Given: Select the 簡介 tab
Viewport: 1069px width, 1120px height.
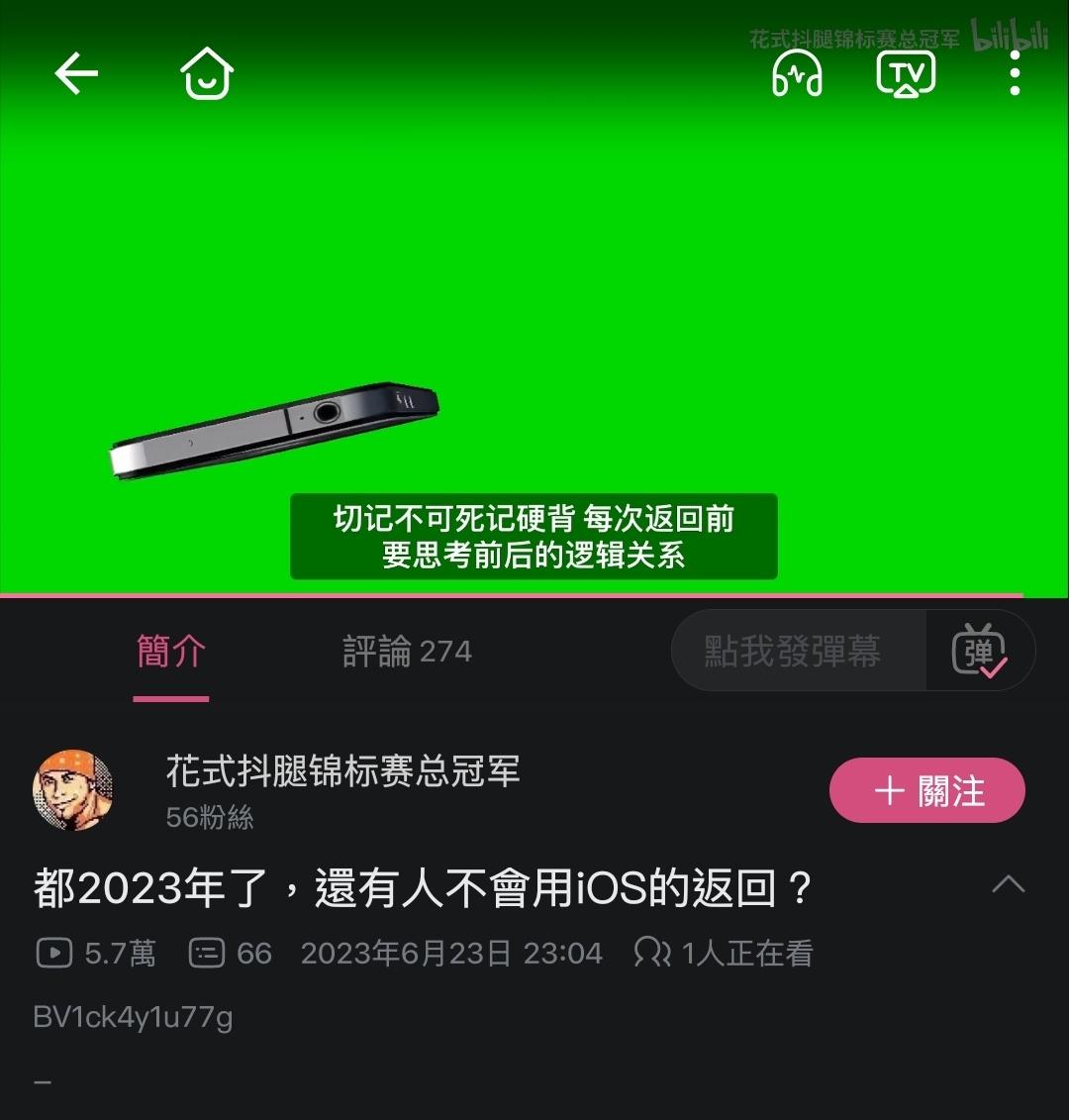Looking at the screenshot, I should [171, 652].
